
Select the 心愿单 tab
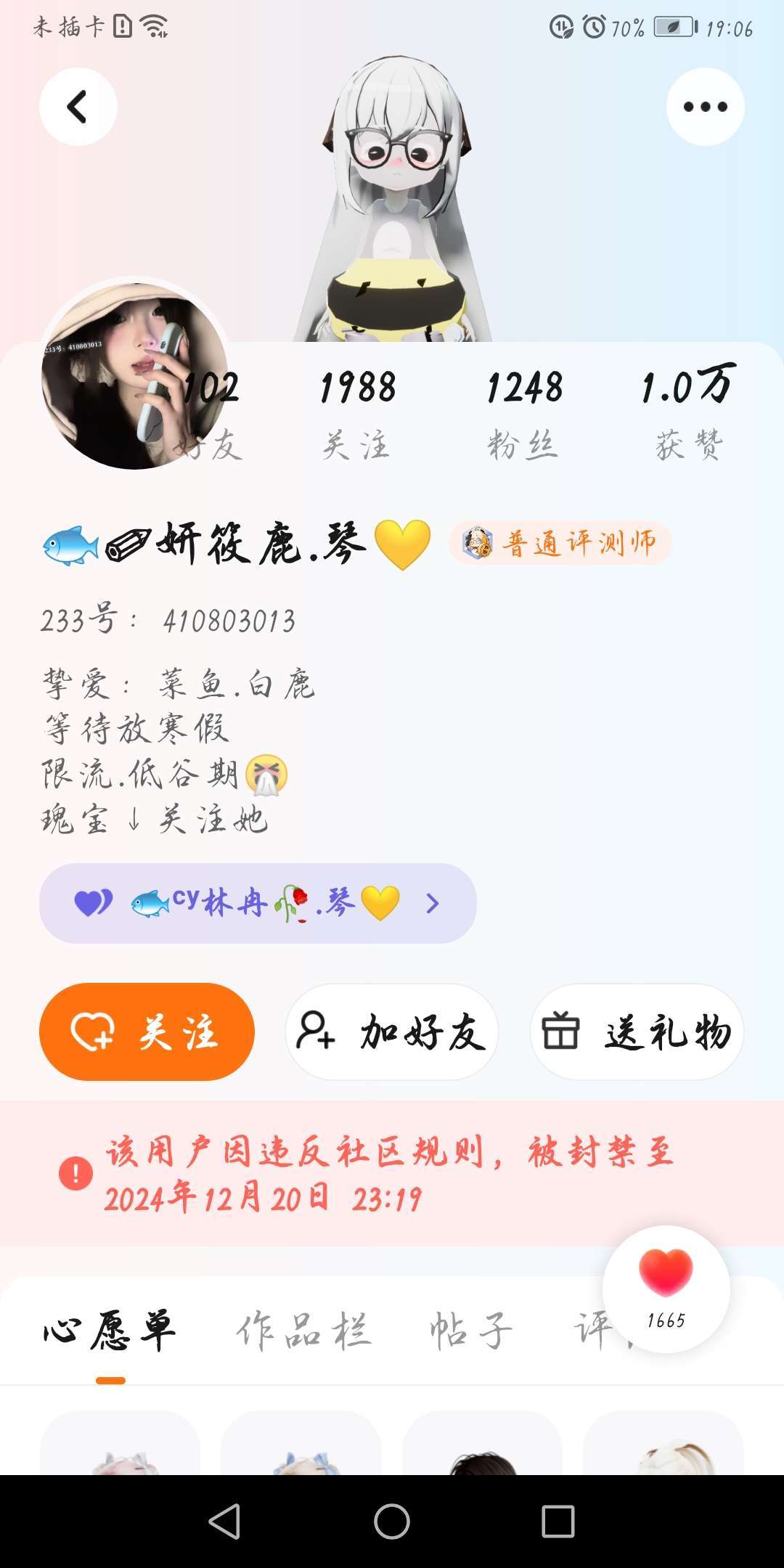(x=110, y=1332)
